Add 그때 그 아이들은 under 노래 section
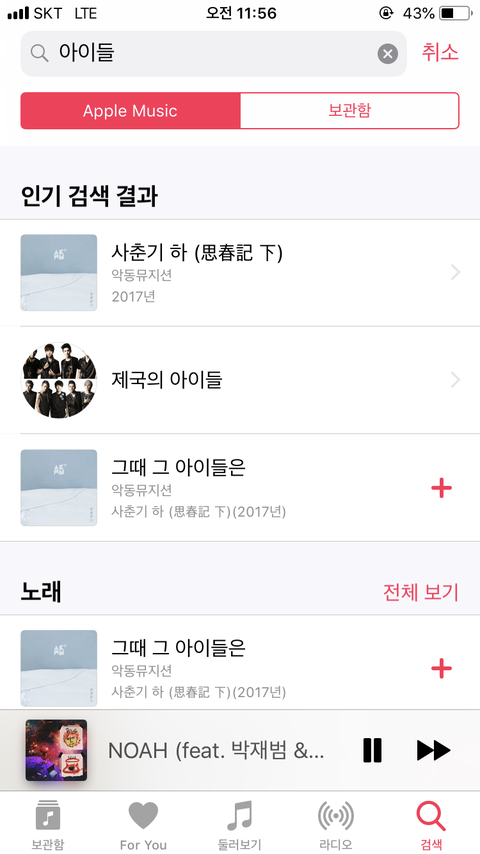 click(x=441, y=668)
